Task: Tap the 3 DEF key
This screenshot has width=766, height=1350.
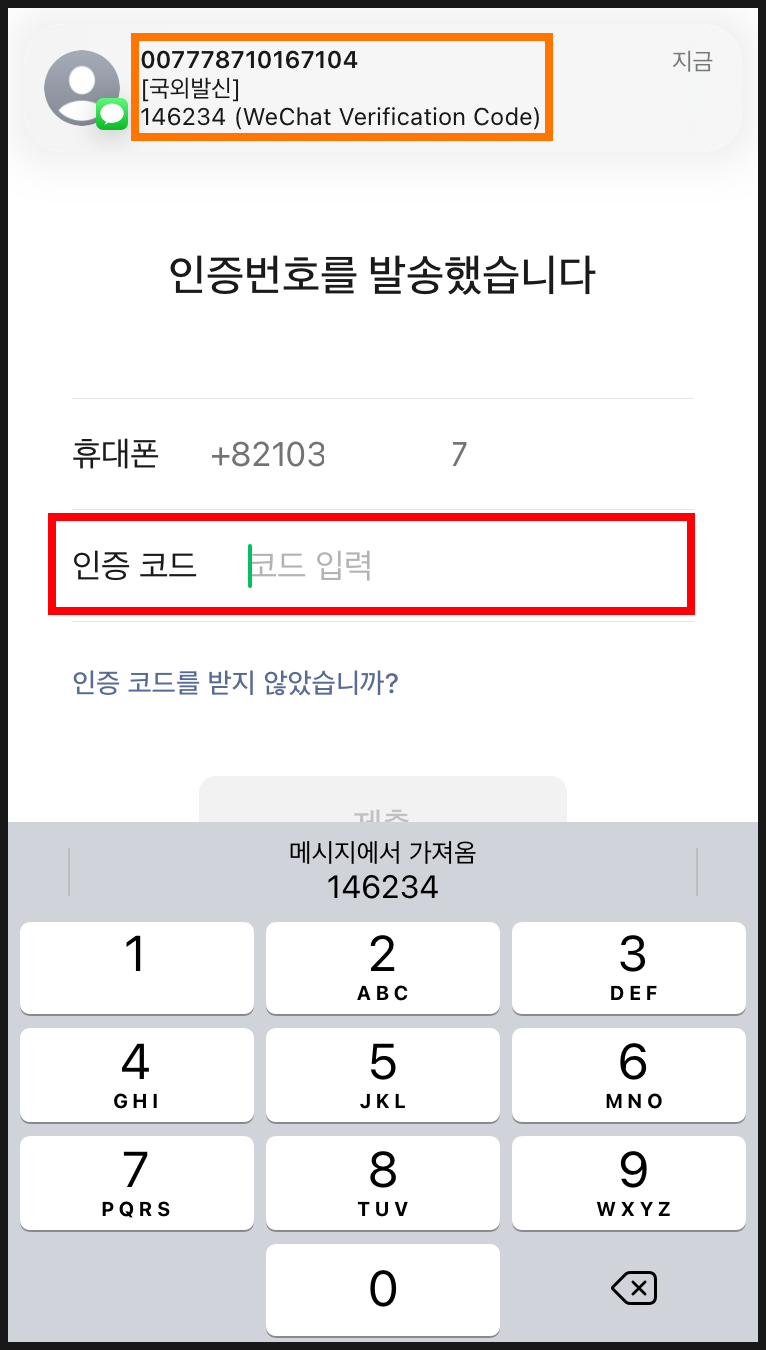Action: coord(629,968)
